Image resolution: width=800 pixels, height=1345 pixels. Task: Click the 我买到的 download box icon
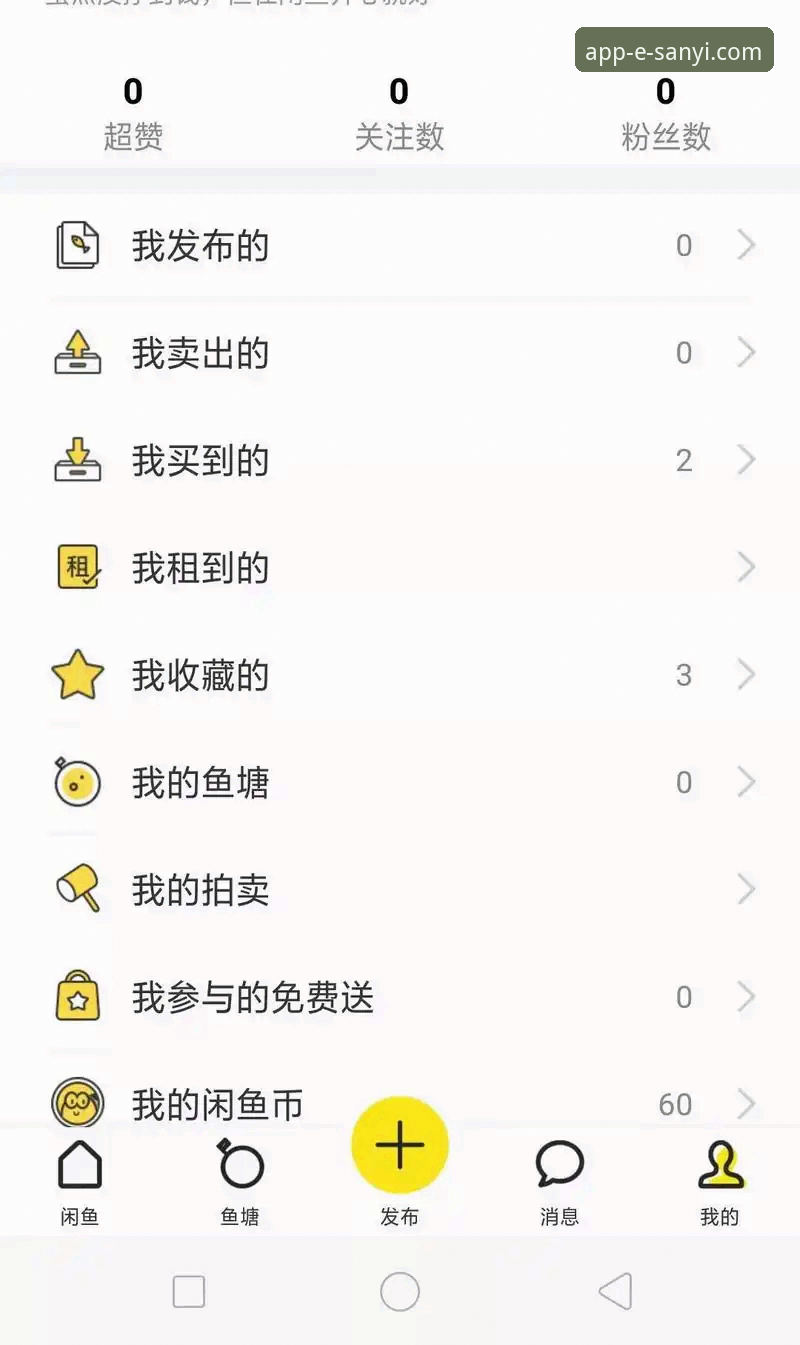tap(77, 460)
